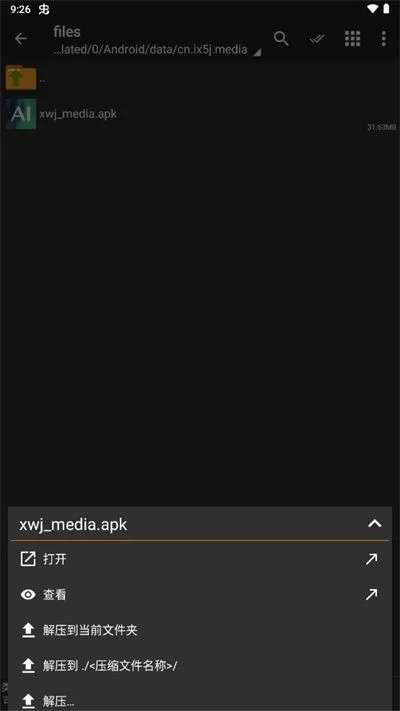The width and height of the screenshot is (400, 711).
Task: Tap the select-all double checkmark icon
Action: click(317, 39)
